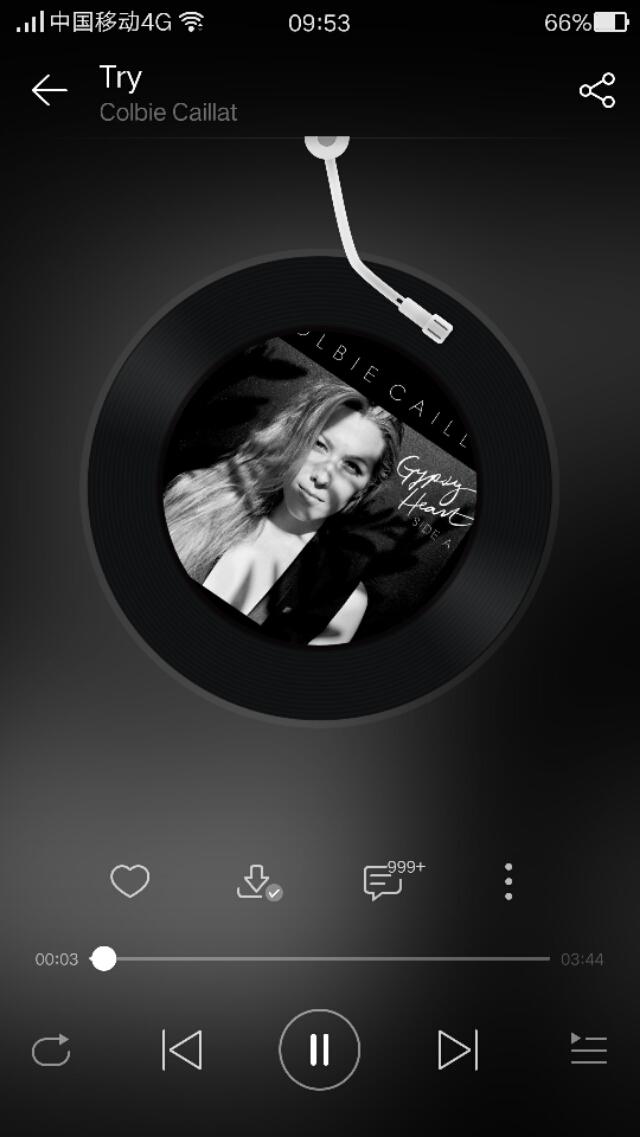
Task: Go back from the Try player
Action: click(49, 91)
